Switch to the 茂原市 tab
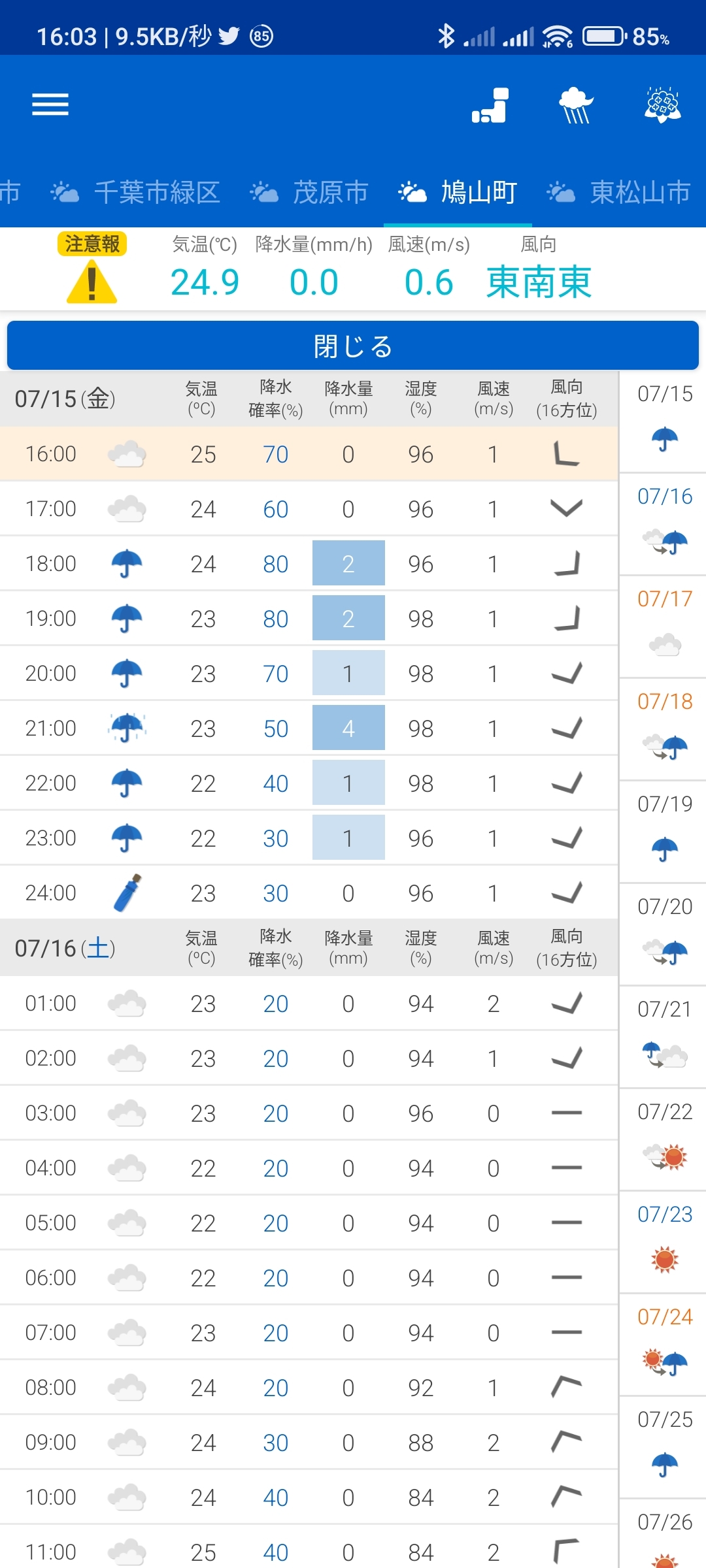This screenshot has height=1568, width=706. 310,193
